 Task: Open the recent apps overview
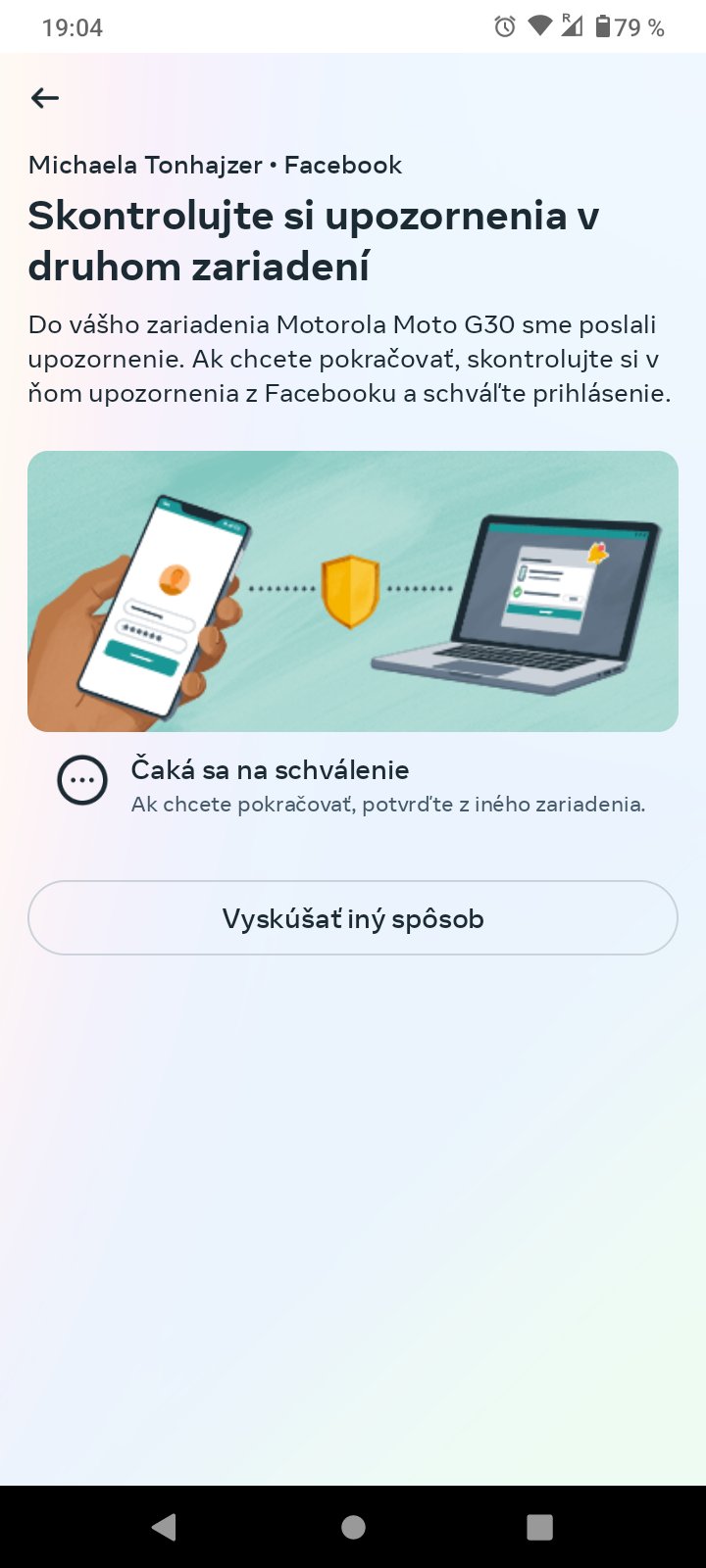point(539,1527)
